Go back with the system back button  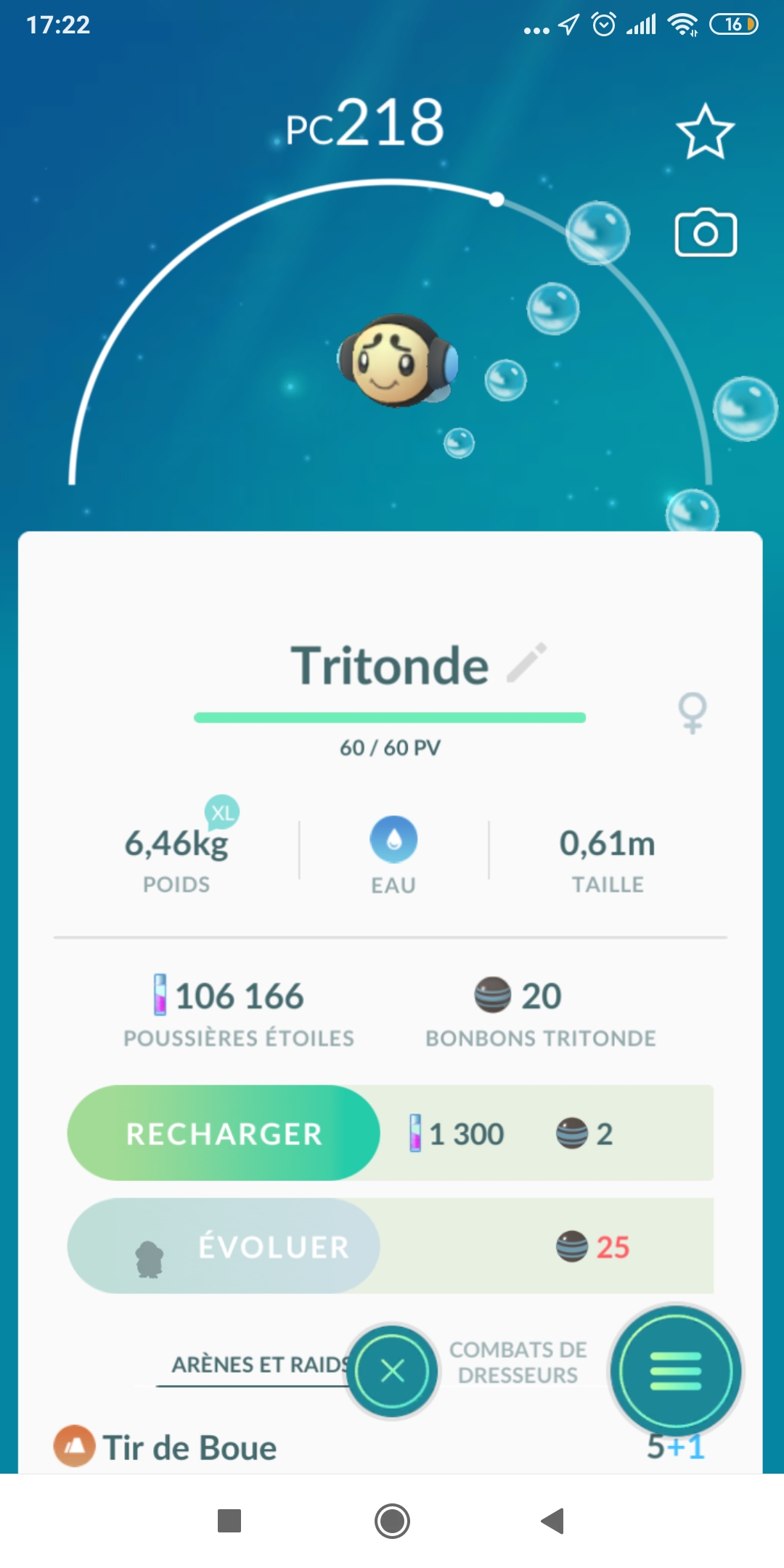[x=553, y=1521]
